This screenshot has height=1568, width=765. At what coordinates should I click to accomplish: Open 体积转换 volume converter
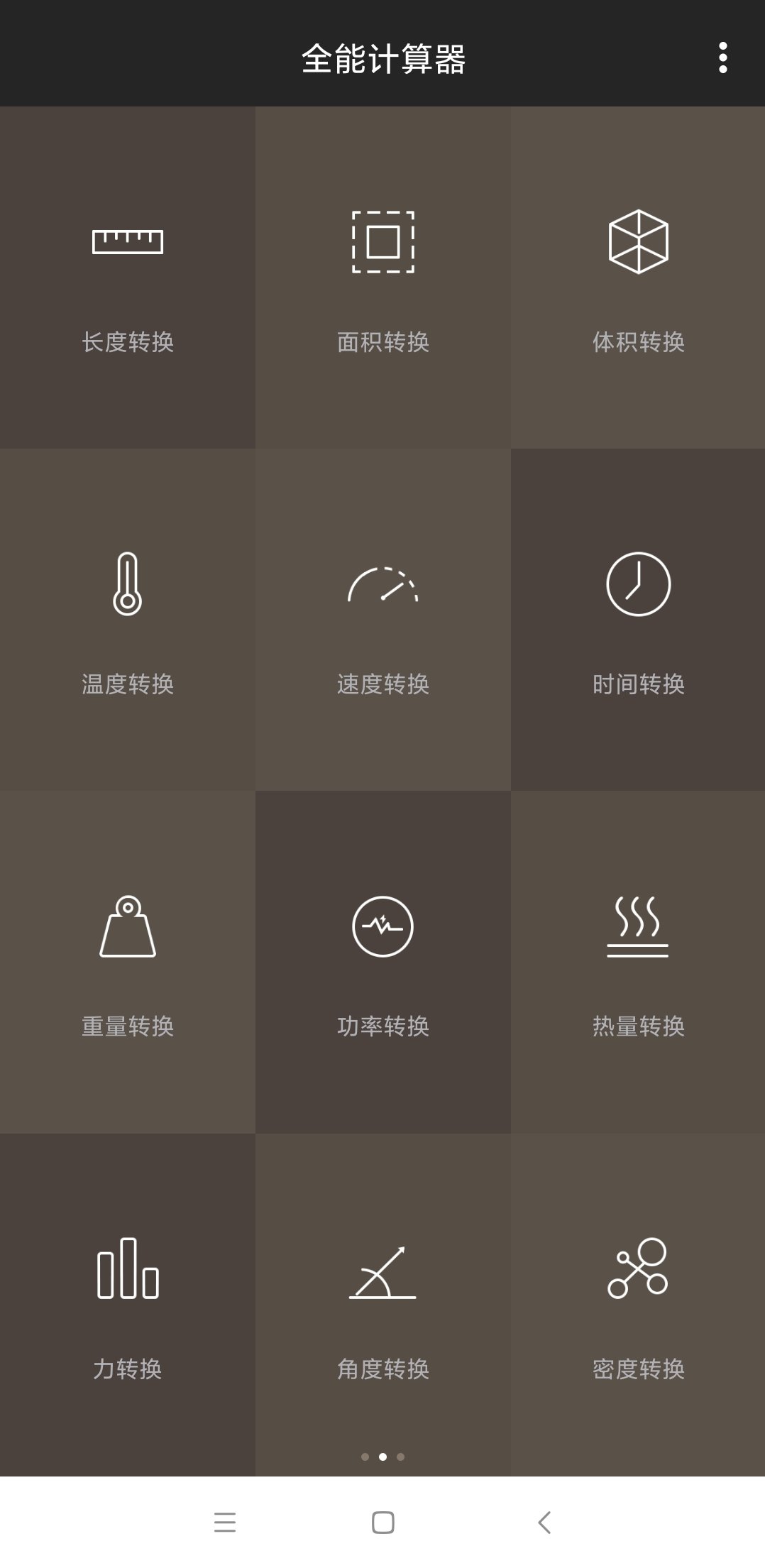point(638,278)
